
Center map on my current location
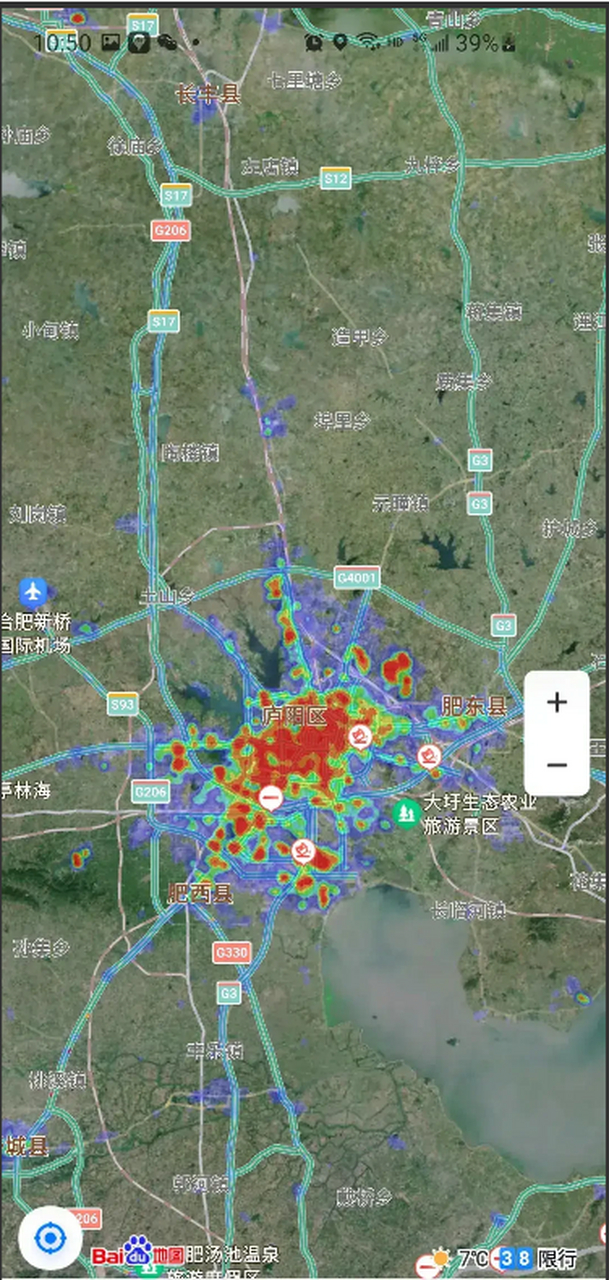(x=50, y=1238)
